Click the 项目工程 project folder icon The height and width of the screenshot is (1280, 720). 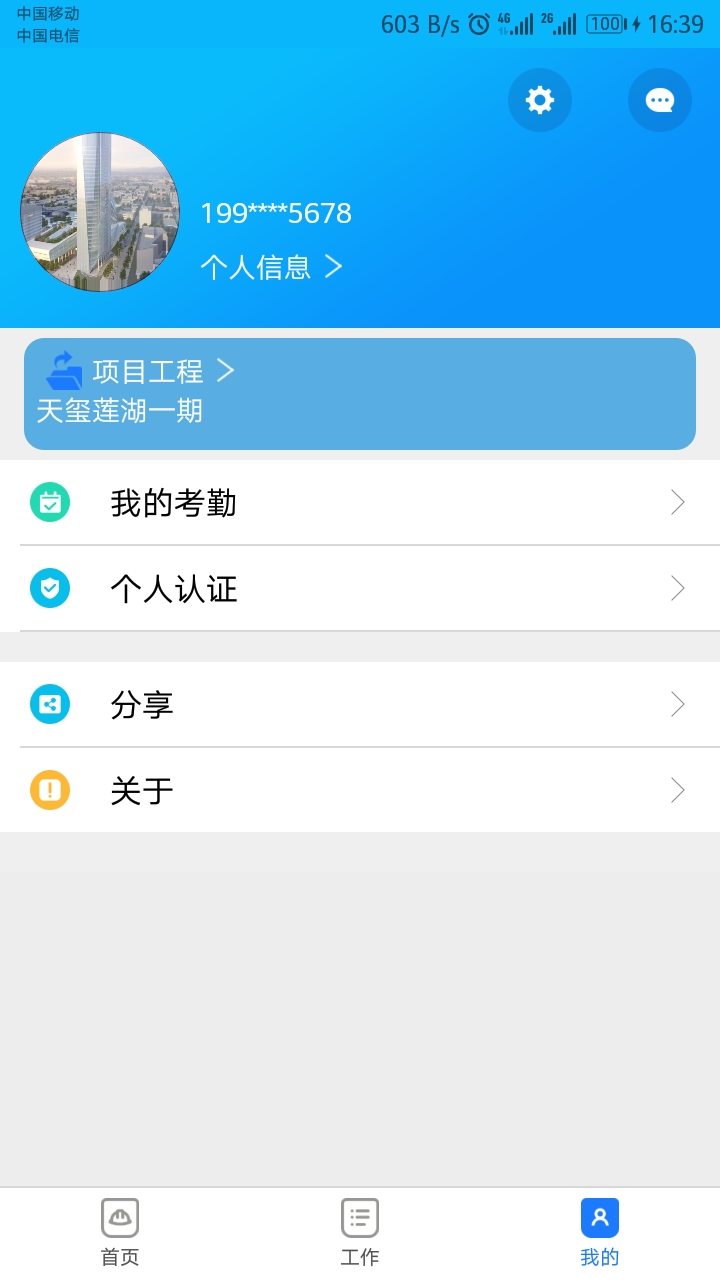[x=62, y=370]
